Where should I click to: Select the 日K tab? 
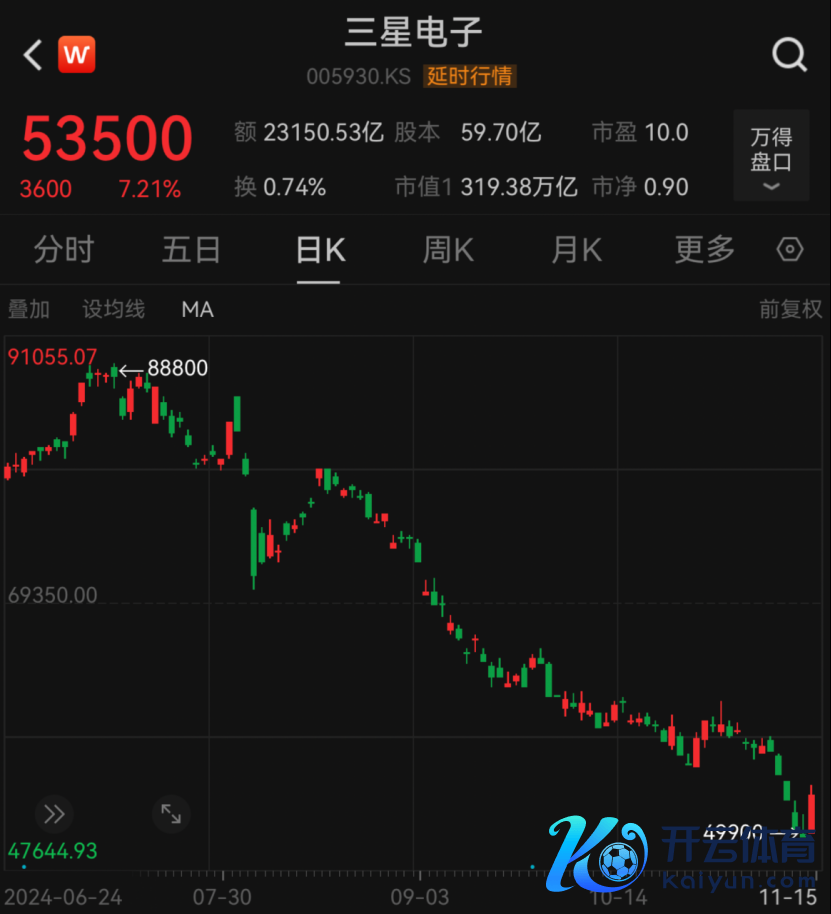point(320,250)
